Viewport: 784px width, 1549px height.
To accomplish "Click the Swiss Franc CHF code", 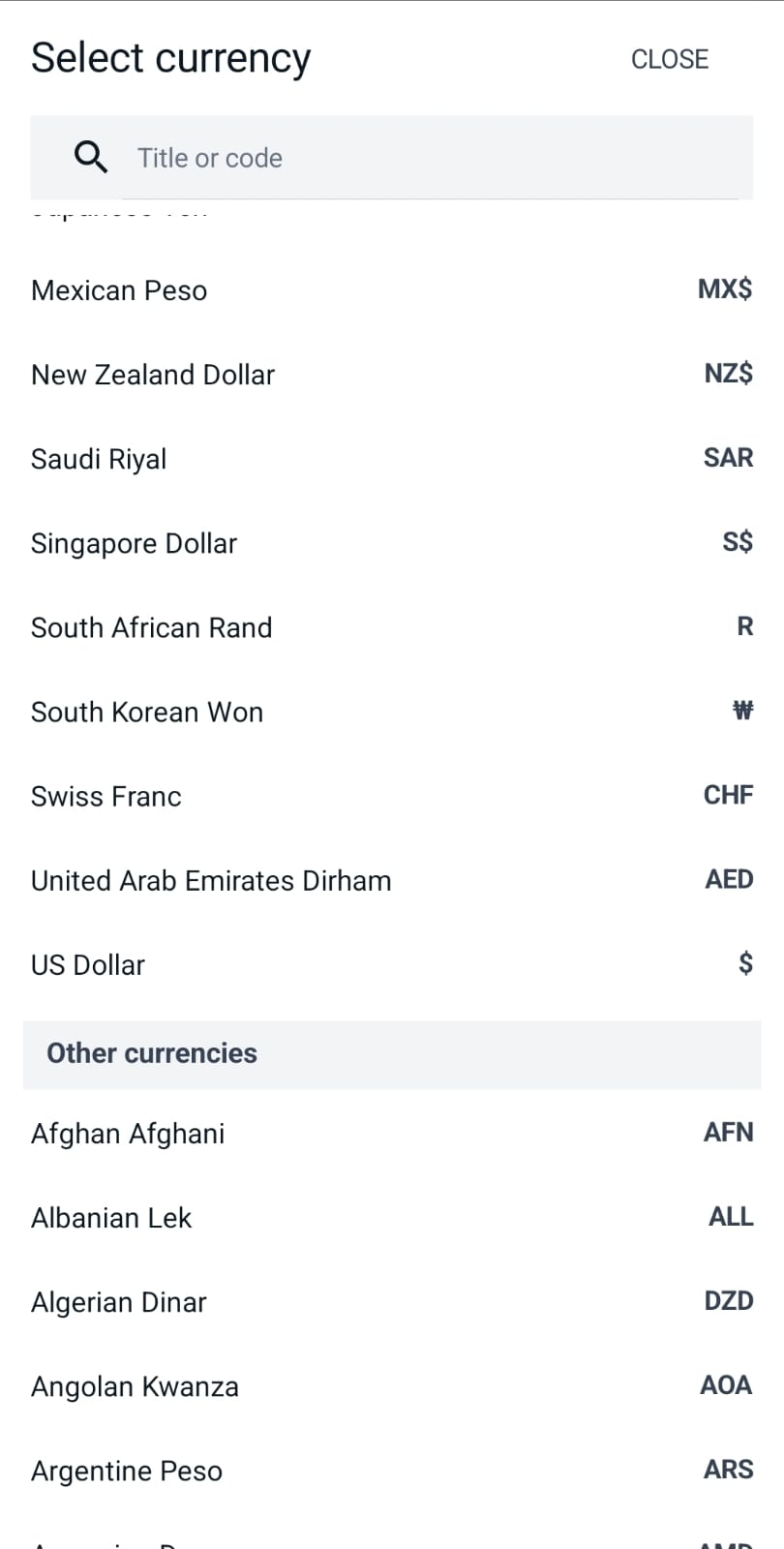I will (x=727, y=795).
